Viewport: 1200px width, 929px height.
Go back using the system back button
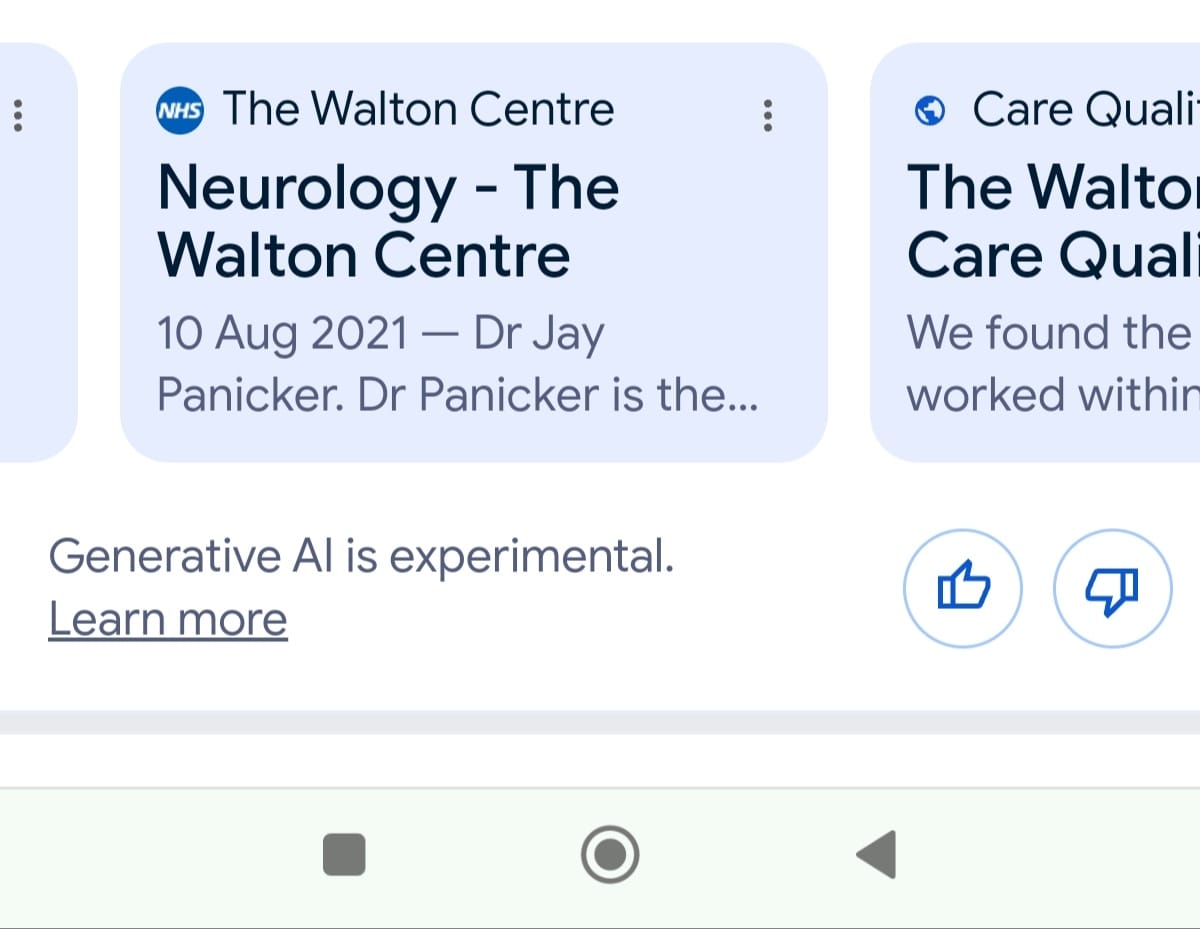click(877, 854)
